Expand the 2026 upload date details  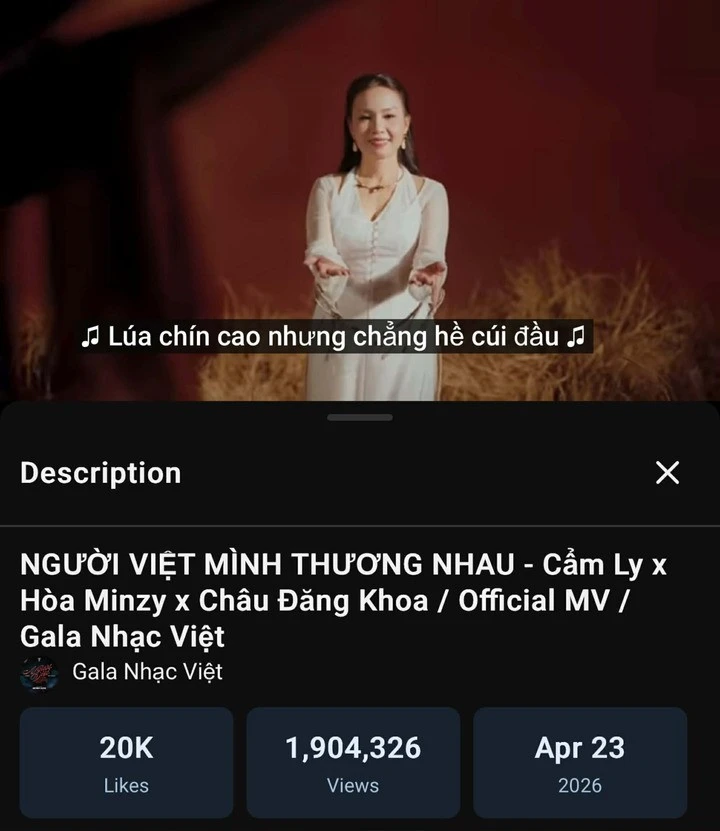pyautogui.click(x=581, y=787)
